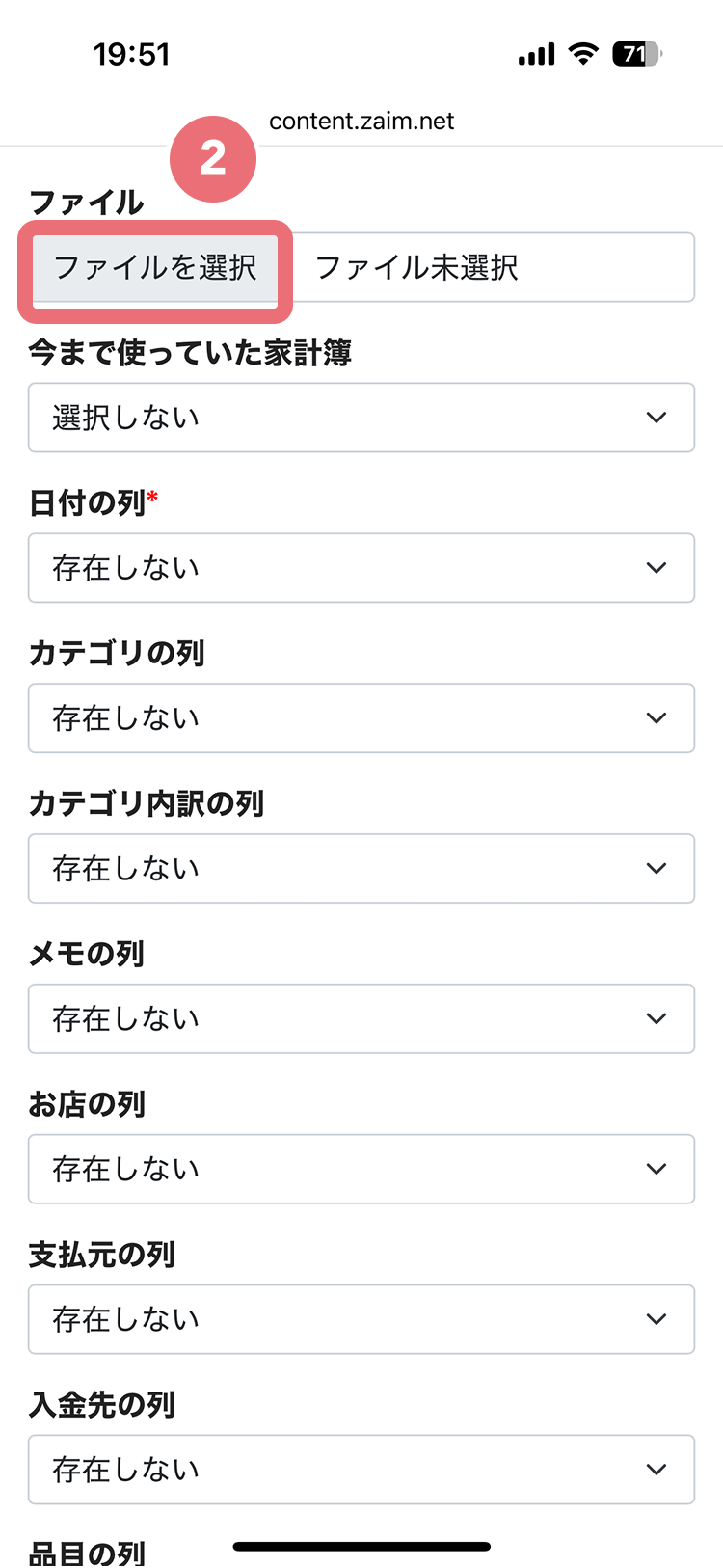The height and width of the screenshot is (1568, 723).
Task: Open the メモの列 dropdown
Action: pyautogui.click(x=361, y=1019)
